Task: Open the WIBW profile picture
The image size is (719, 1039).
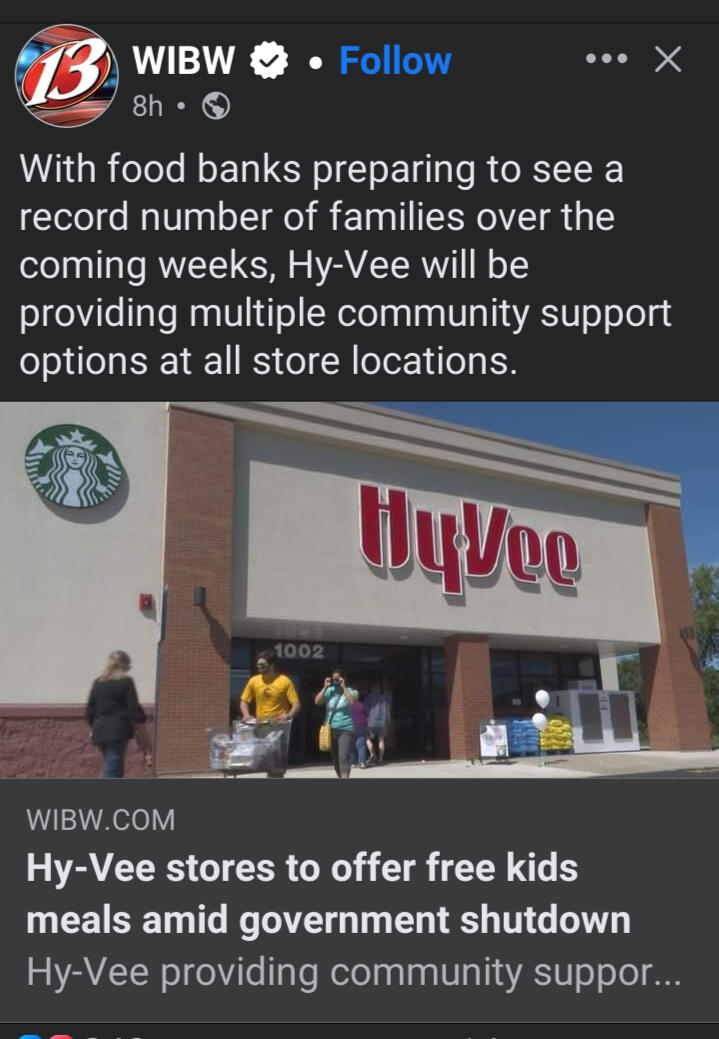Action: coord(66,76)
